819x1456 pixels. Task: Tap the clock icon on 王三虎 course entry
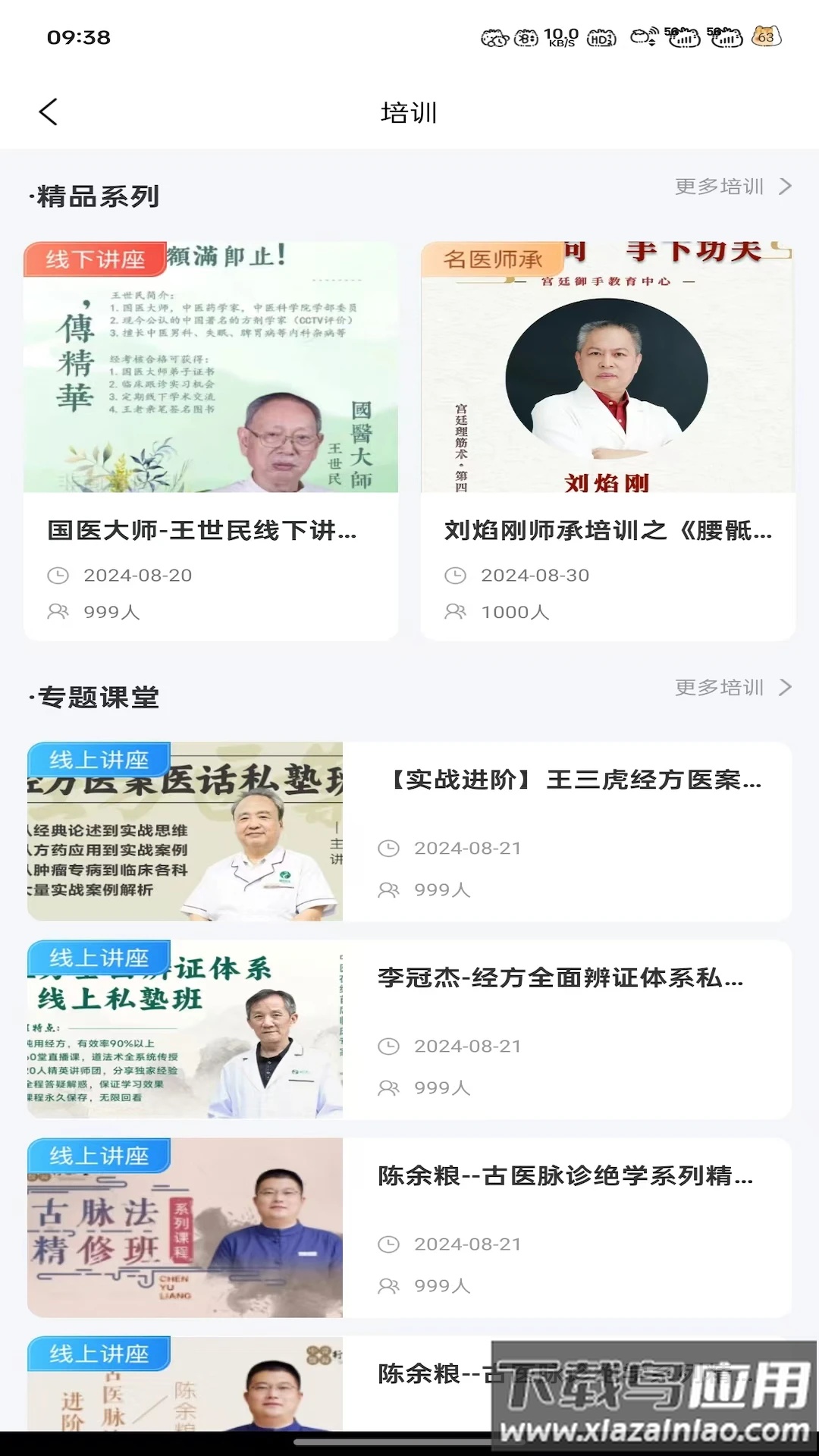point(389,848)
